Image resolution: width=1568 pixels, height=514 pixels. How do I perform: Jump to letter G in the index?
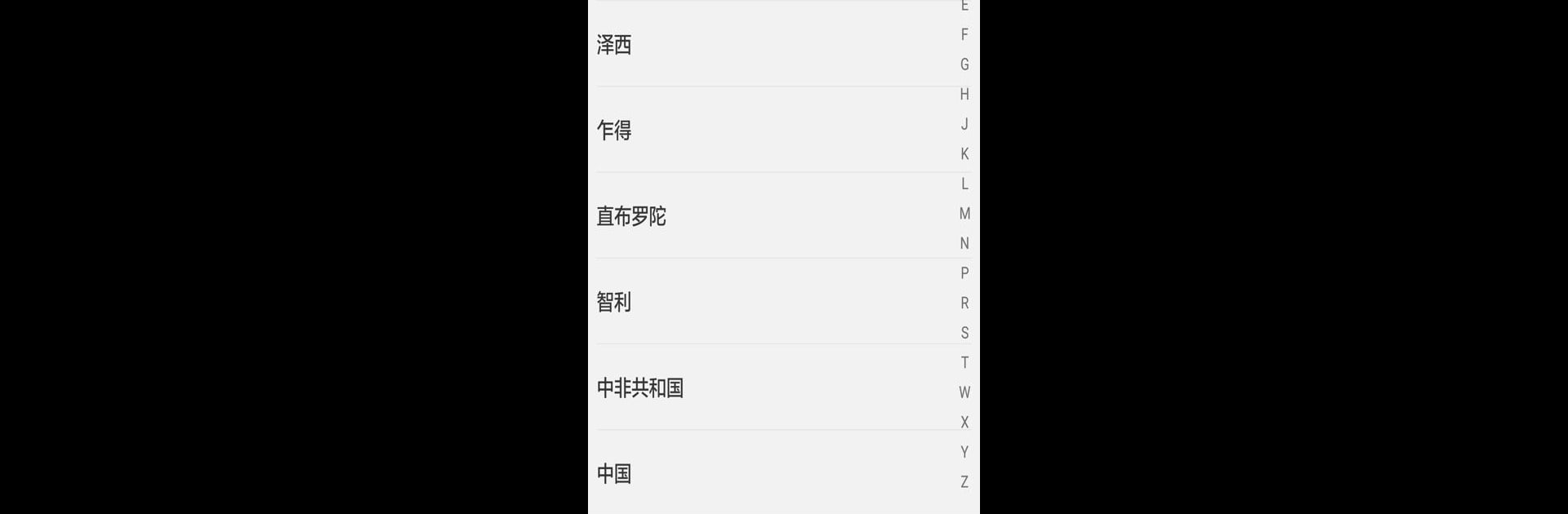tap(964, 64)
